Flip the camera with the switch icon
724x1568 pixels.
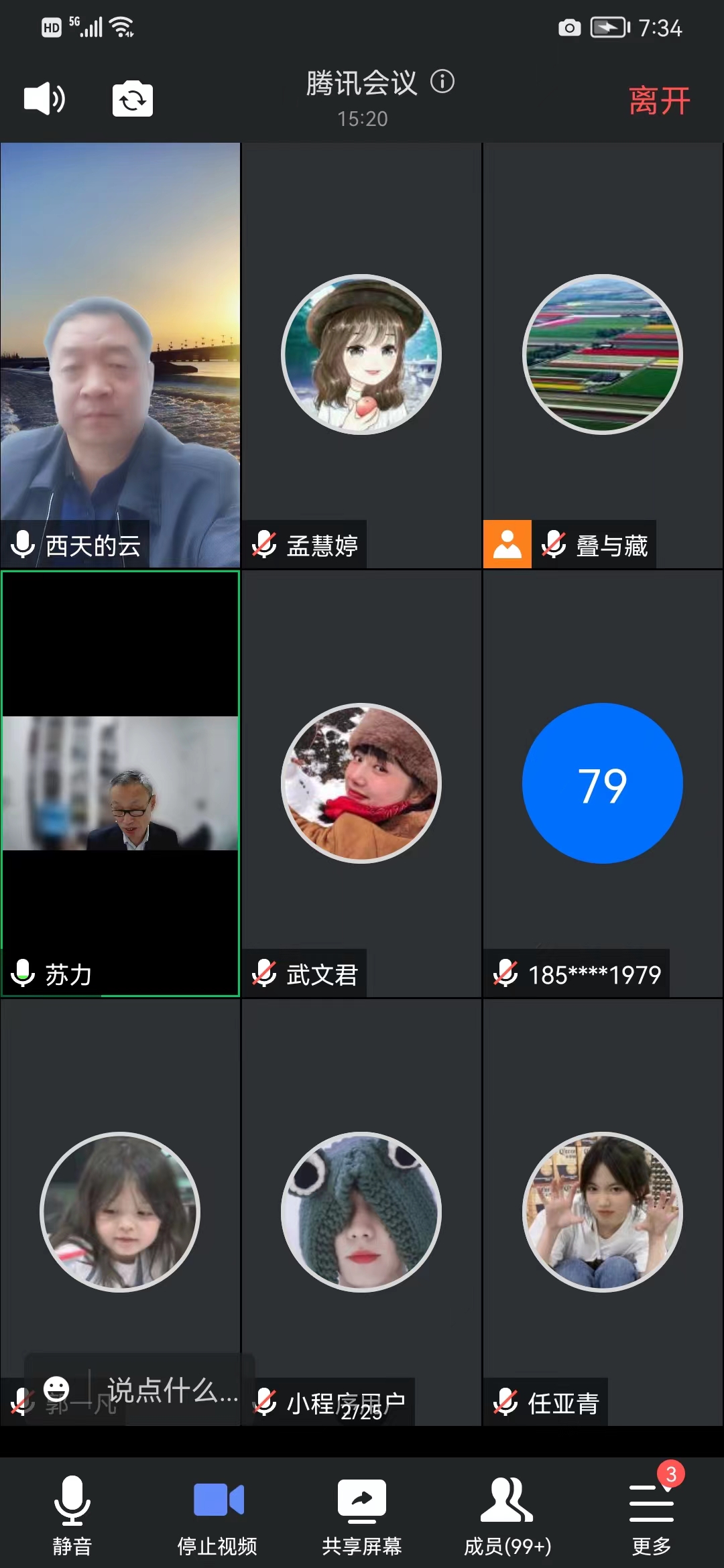click(x=133, y=99)
